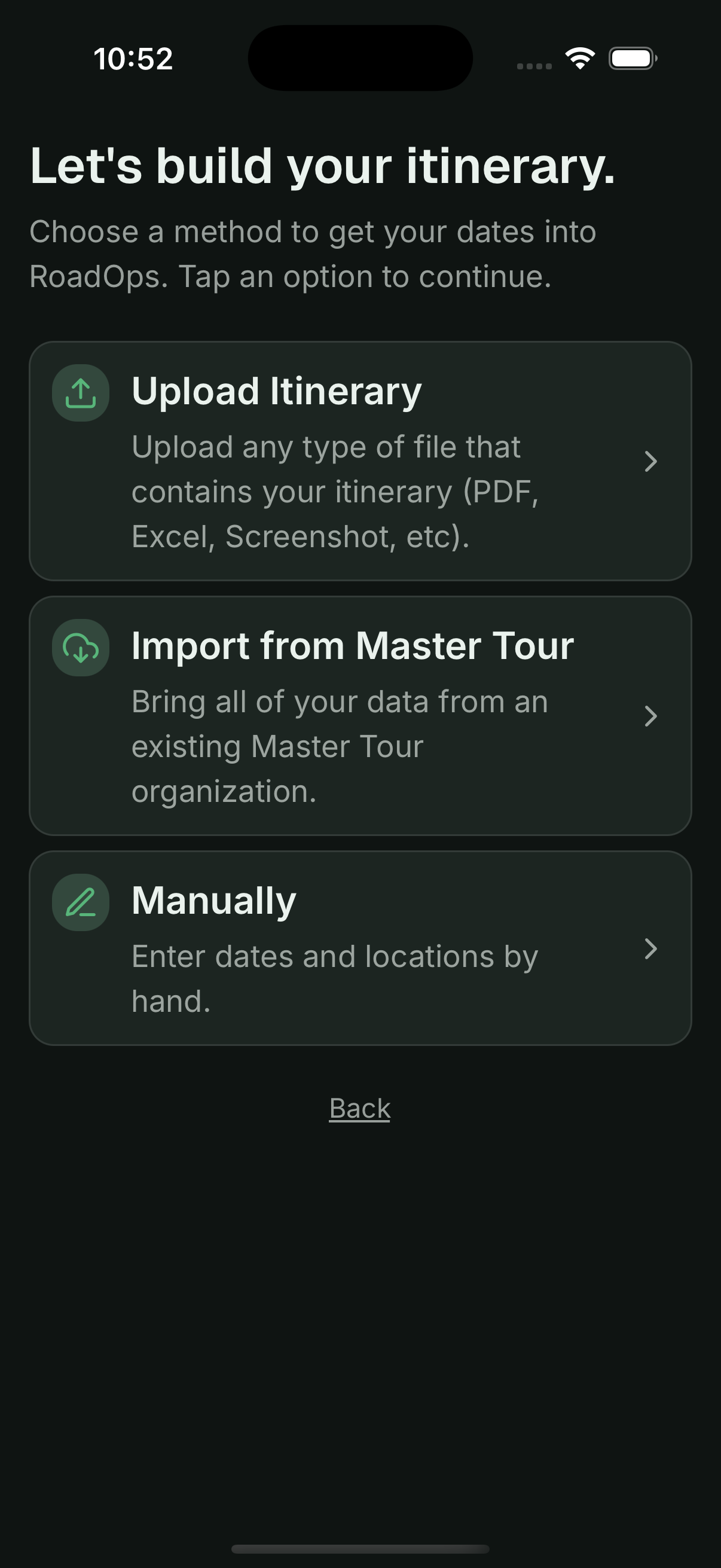This screenshot has width=721, height=1568.
Task: Tap the Back link
Action: click(359, 1108)
